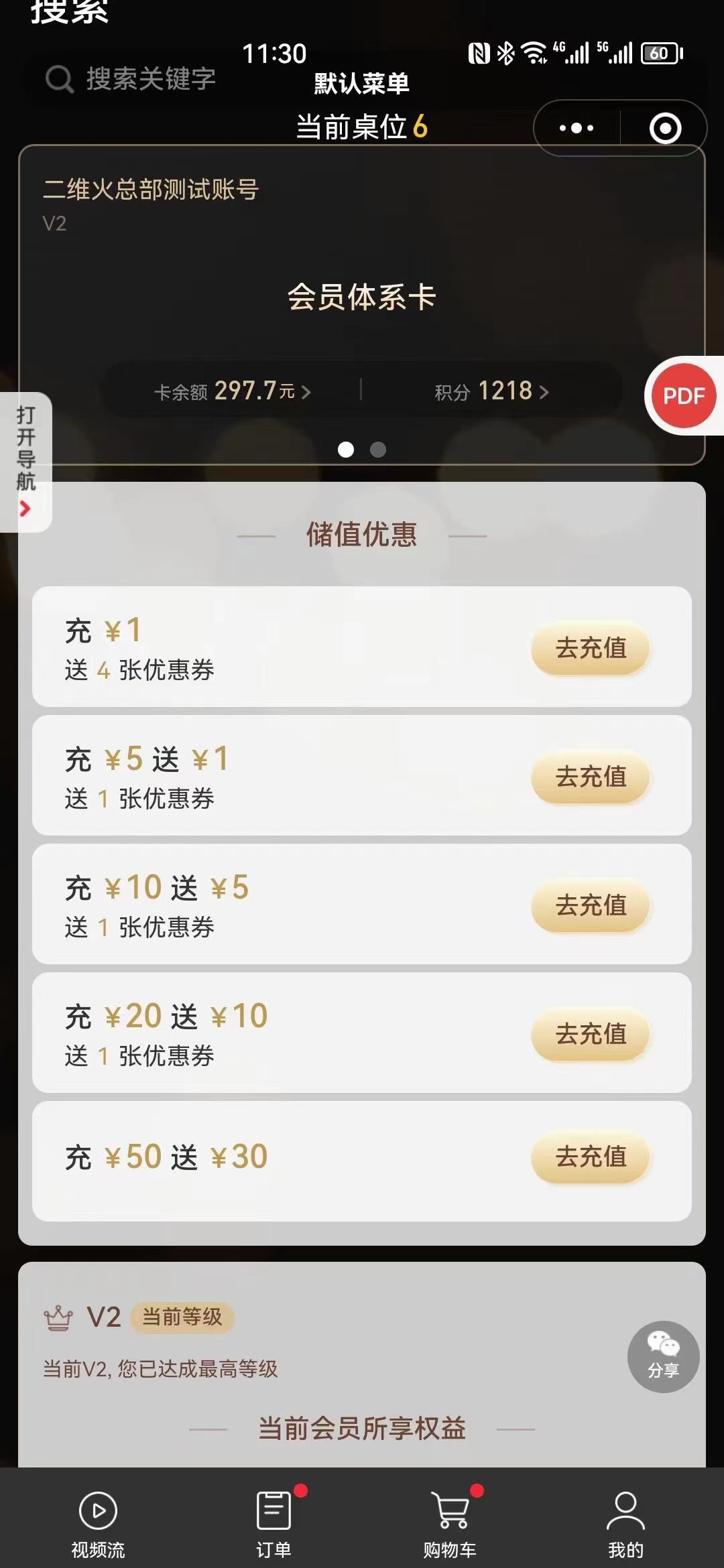Expand the 打开导航 side tab
Image resolution: width=724 pixels, height=1568 pixels.
[25, 462]
